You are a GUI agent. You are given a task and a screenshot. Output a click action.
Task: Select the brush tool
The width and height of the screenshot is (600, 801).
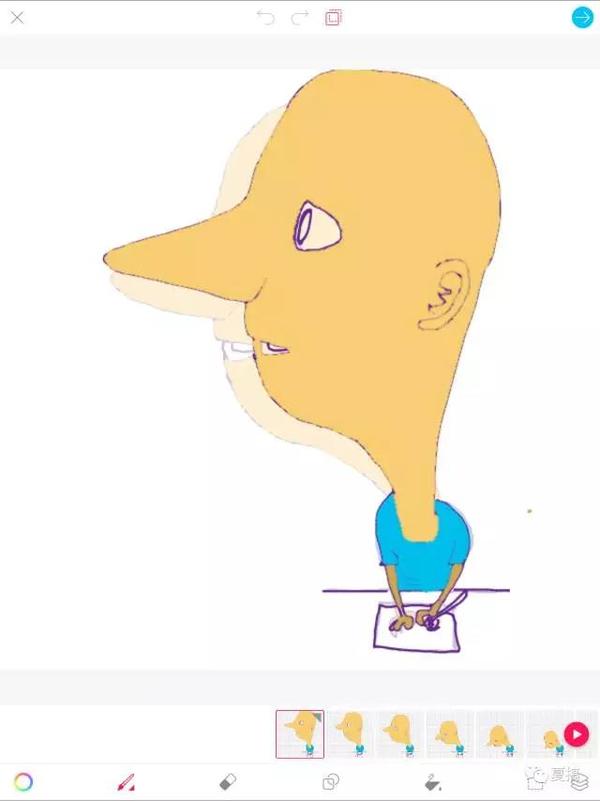pyautogui.click(x=125, y=781)
